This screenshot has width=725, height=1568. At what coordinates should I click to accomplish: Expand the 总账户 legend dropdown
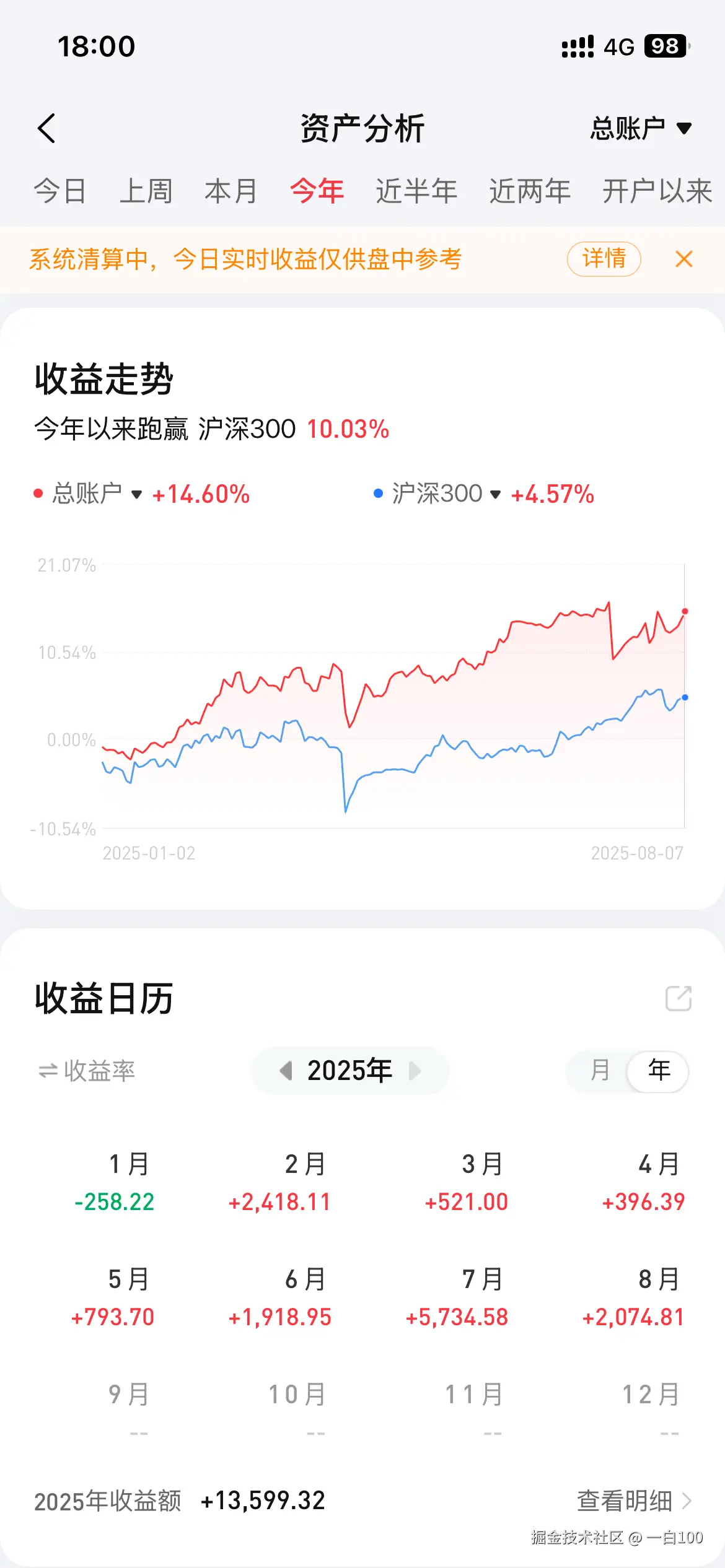pos(138,495)
